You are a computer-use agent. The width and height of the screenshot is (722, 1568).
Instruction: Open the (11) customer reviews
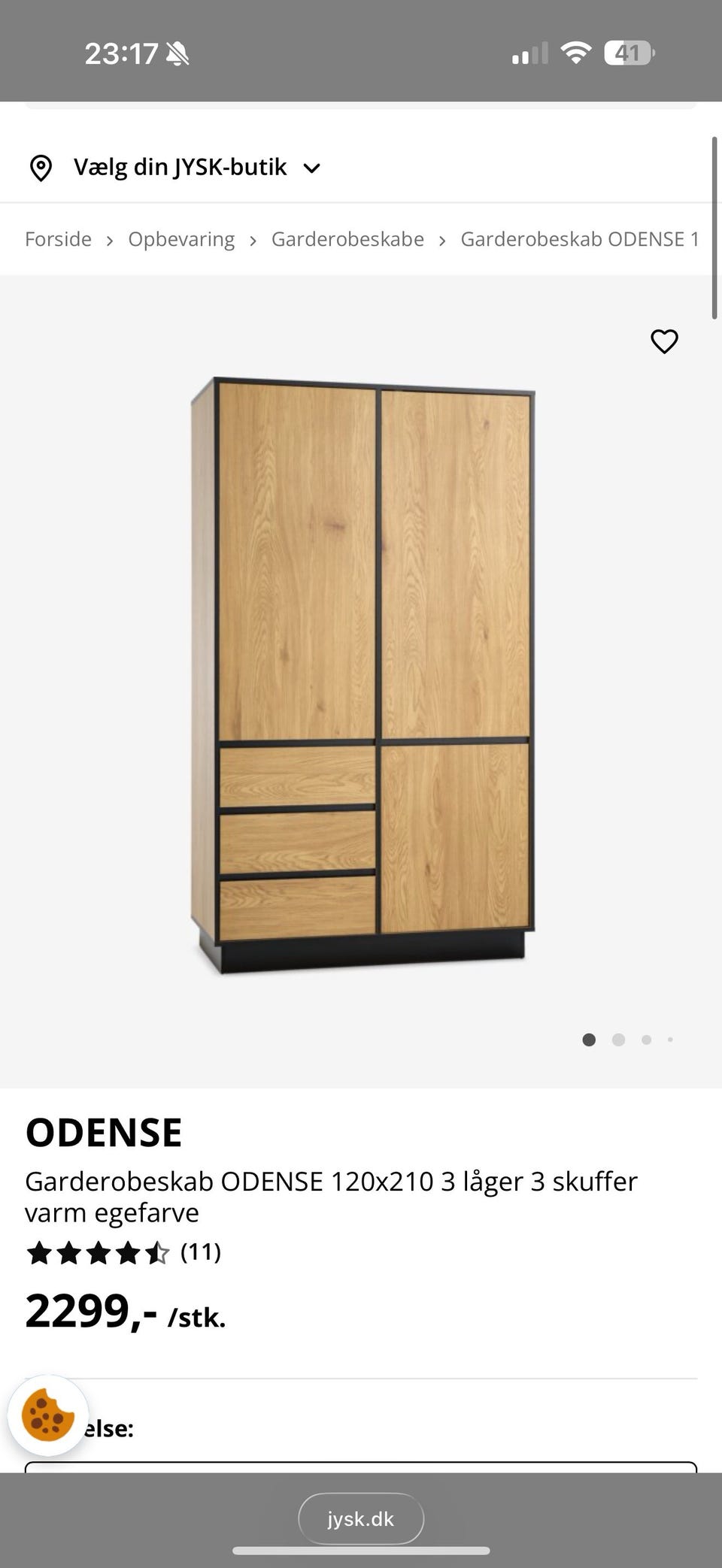tap(201, 1252)
